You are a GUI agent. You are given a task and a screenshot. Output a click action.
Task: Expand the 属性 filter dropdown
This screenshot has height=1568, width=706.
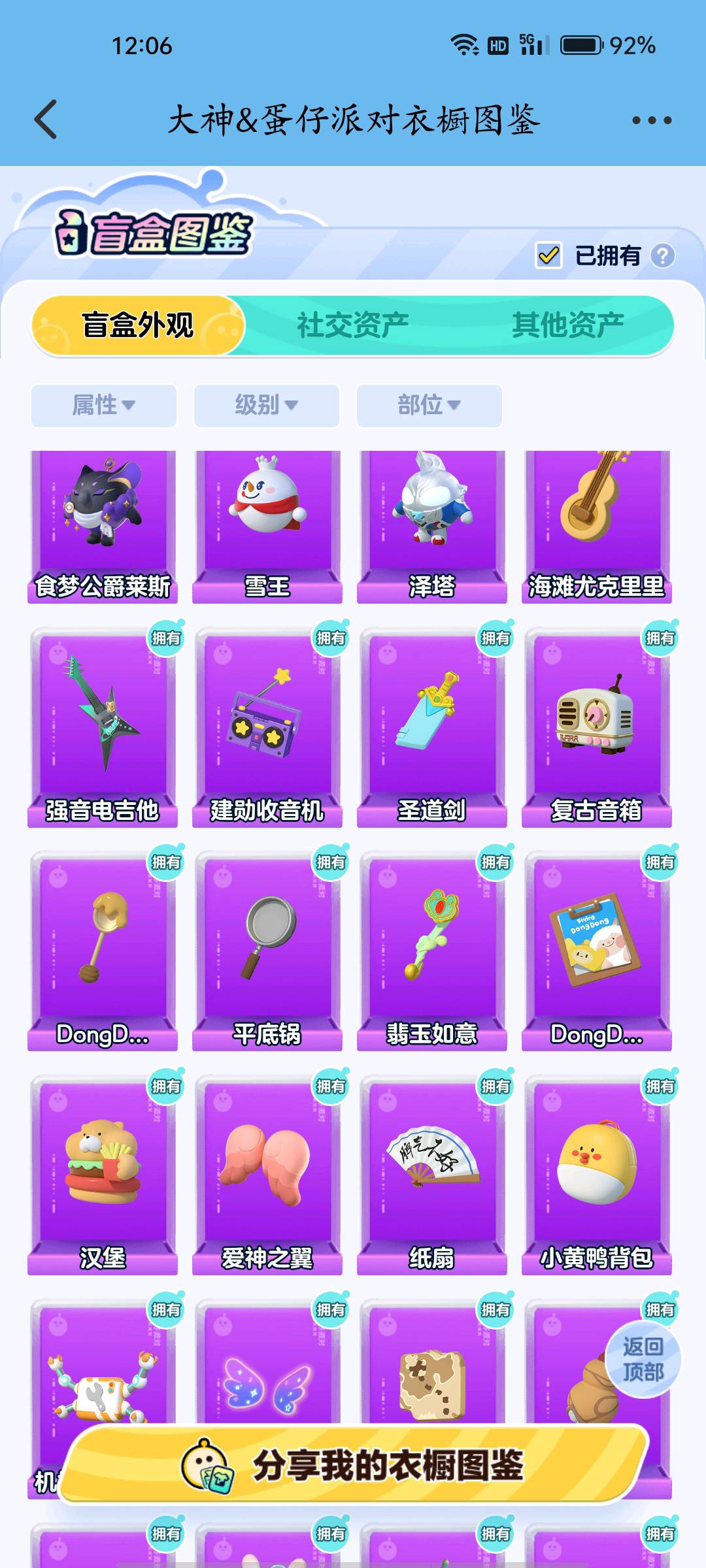point(103,406)
